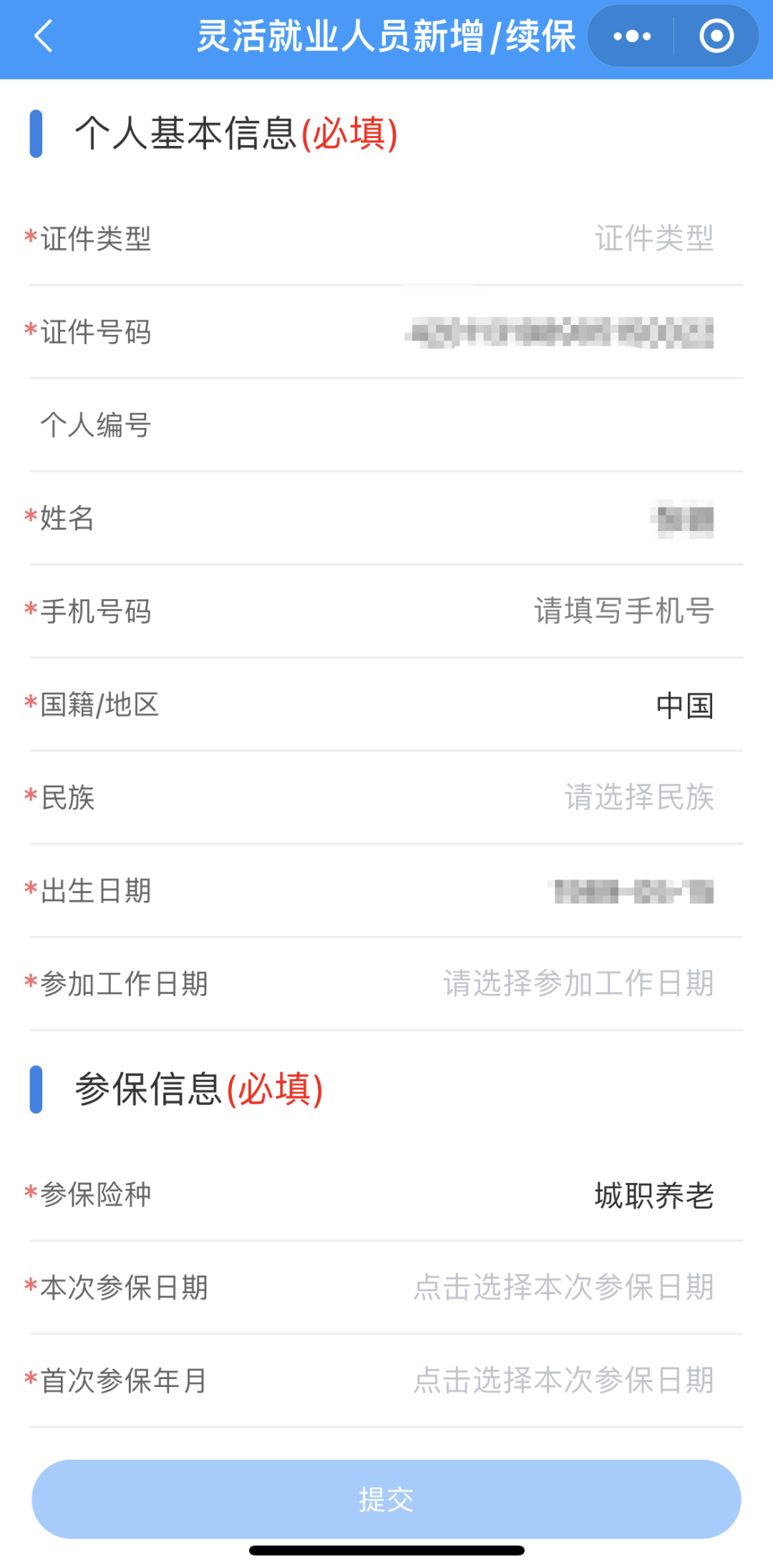
Task: Close the mini program with the circle icon
Action: click(716, 36)
